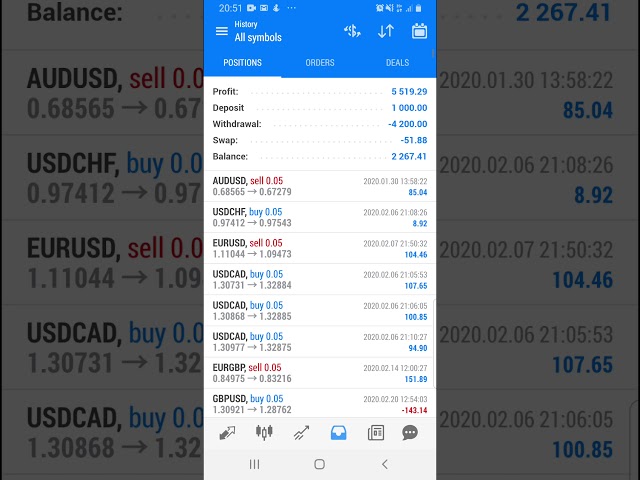
Task: Go to the Chart candlestick tab
Action: click(x=264, y=433)
